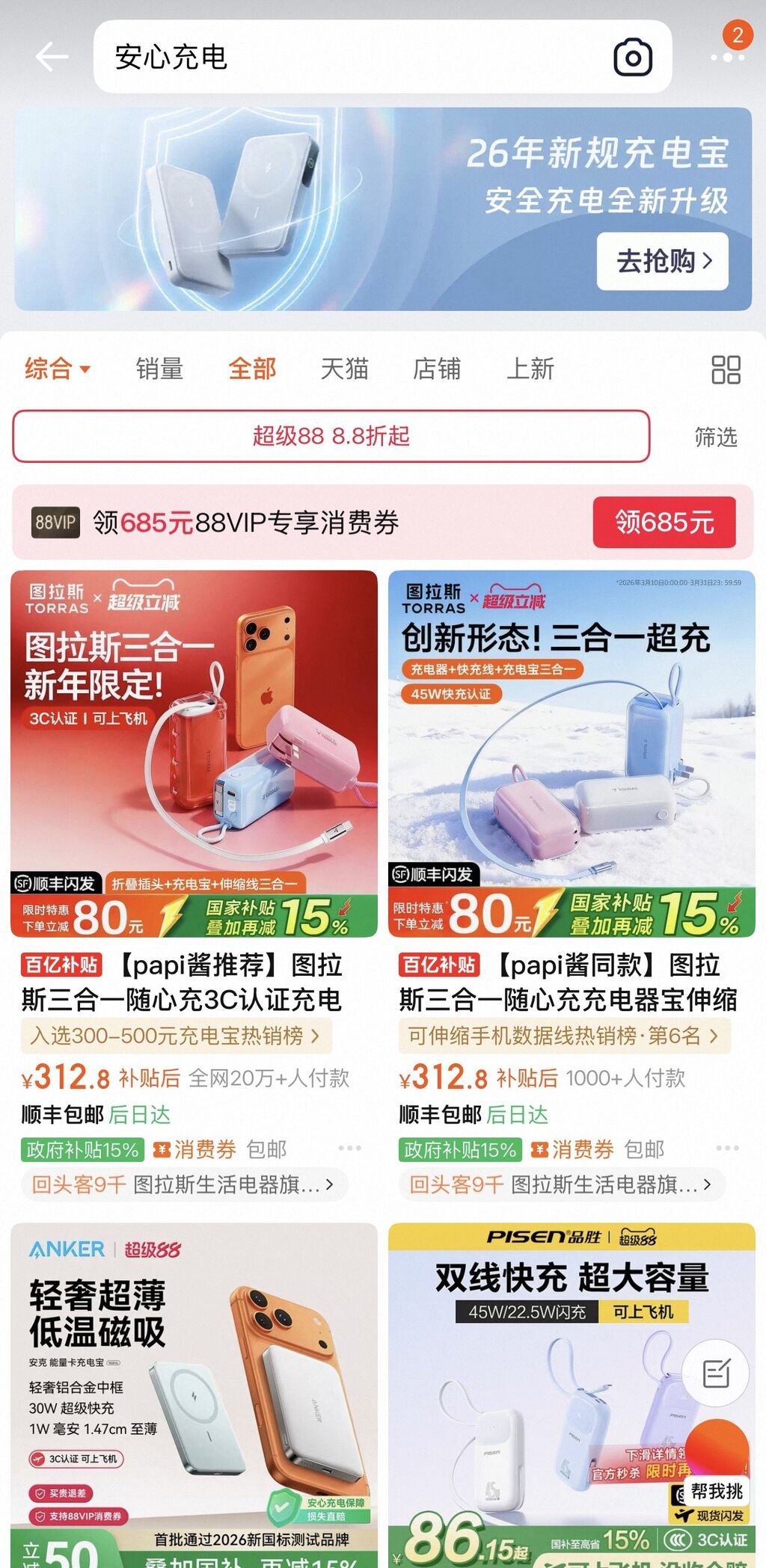Expand the 综合 sort dropdown

(58, 369)
